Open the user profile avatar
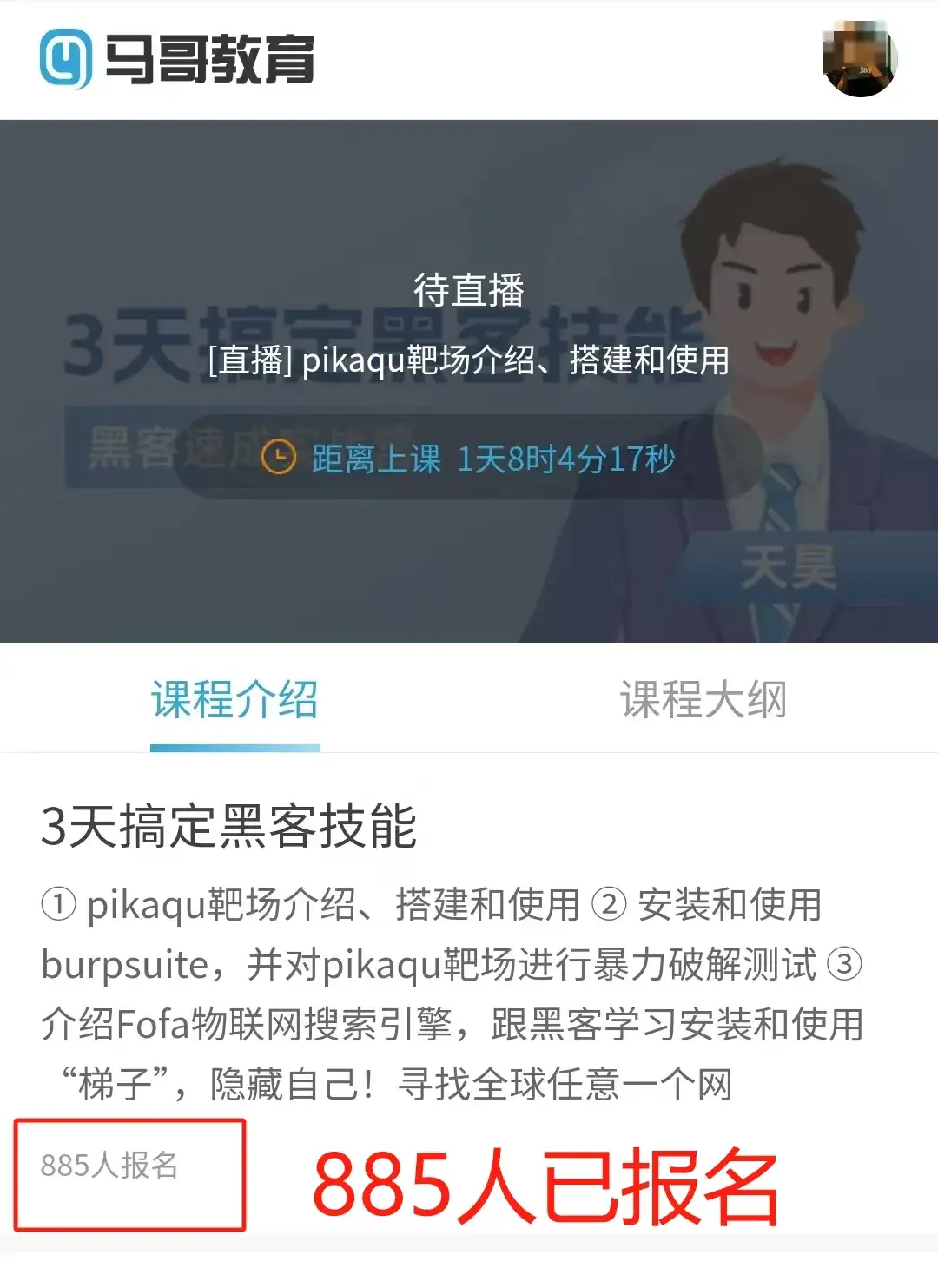Viewport: 938px width, 1288px height. [x=860, y=58]
